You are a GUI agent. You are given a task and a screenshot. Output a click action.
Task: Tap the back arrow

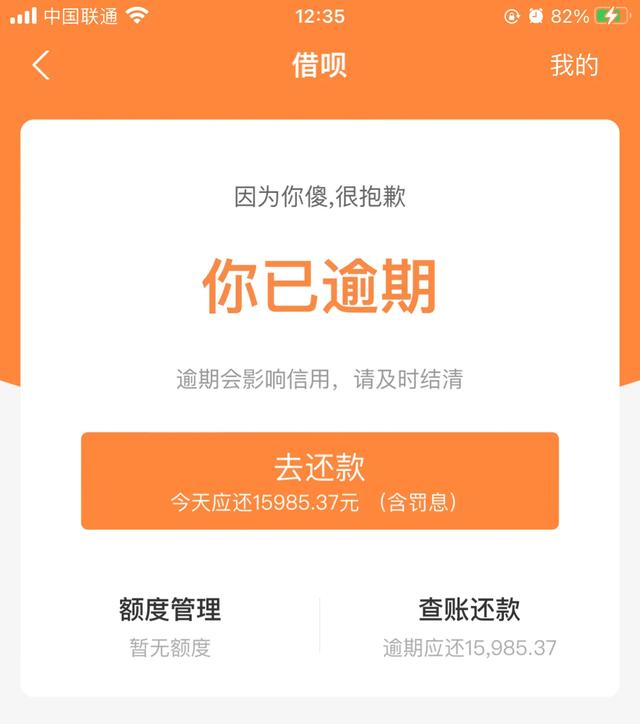(x=40, y=66)
